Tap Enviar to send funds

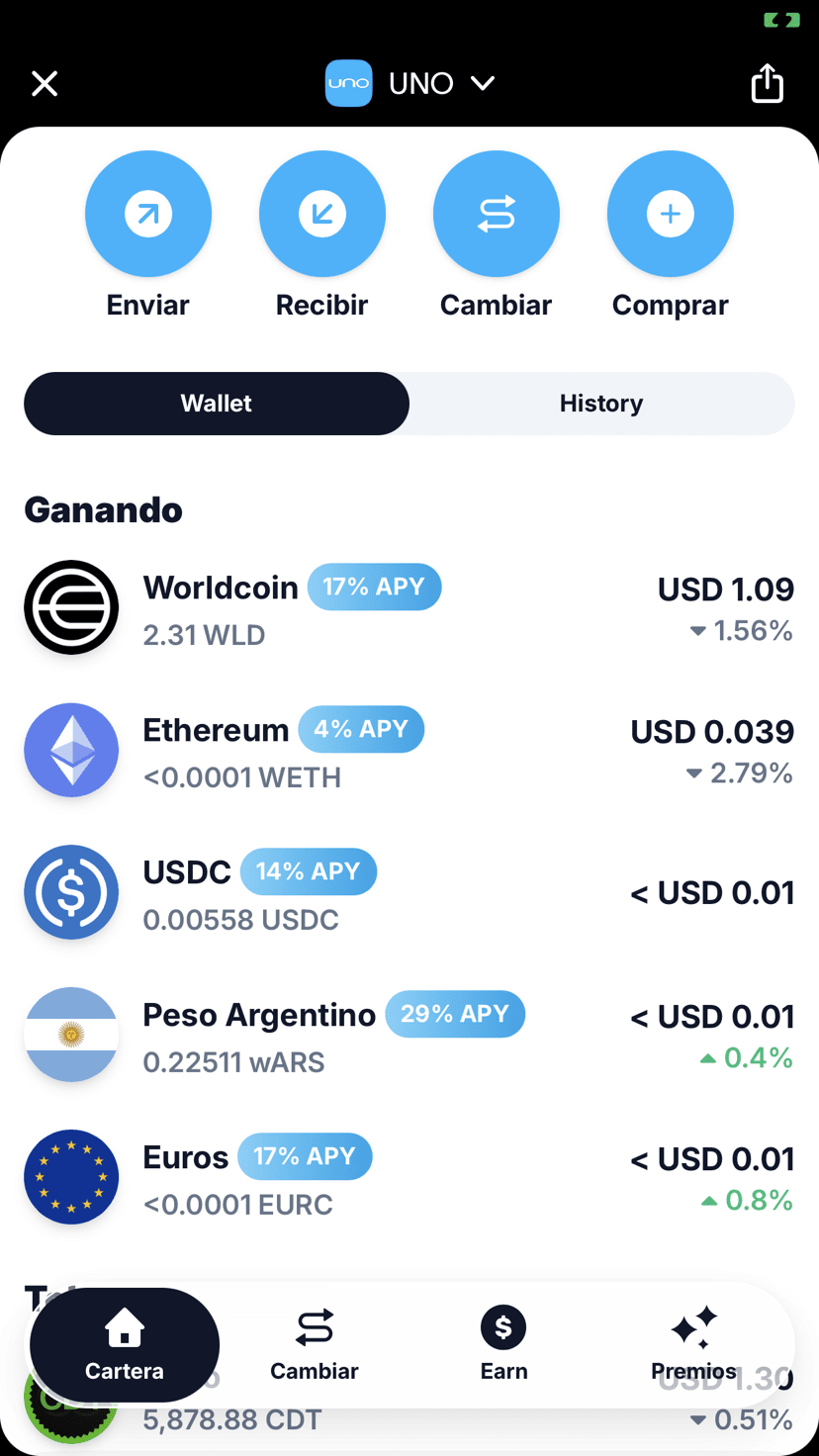tap(148, 215)
